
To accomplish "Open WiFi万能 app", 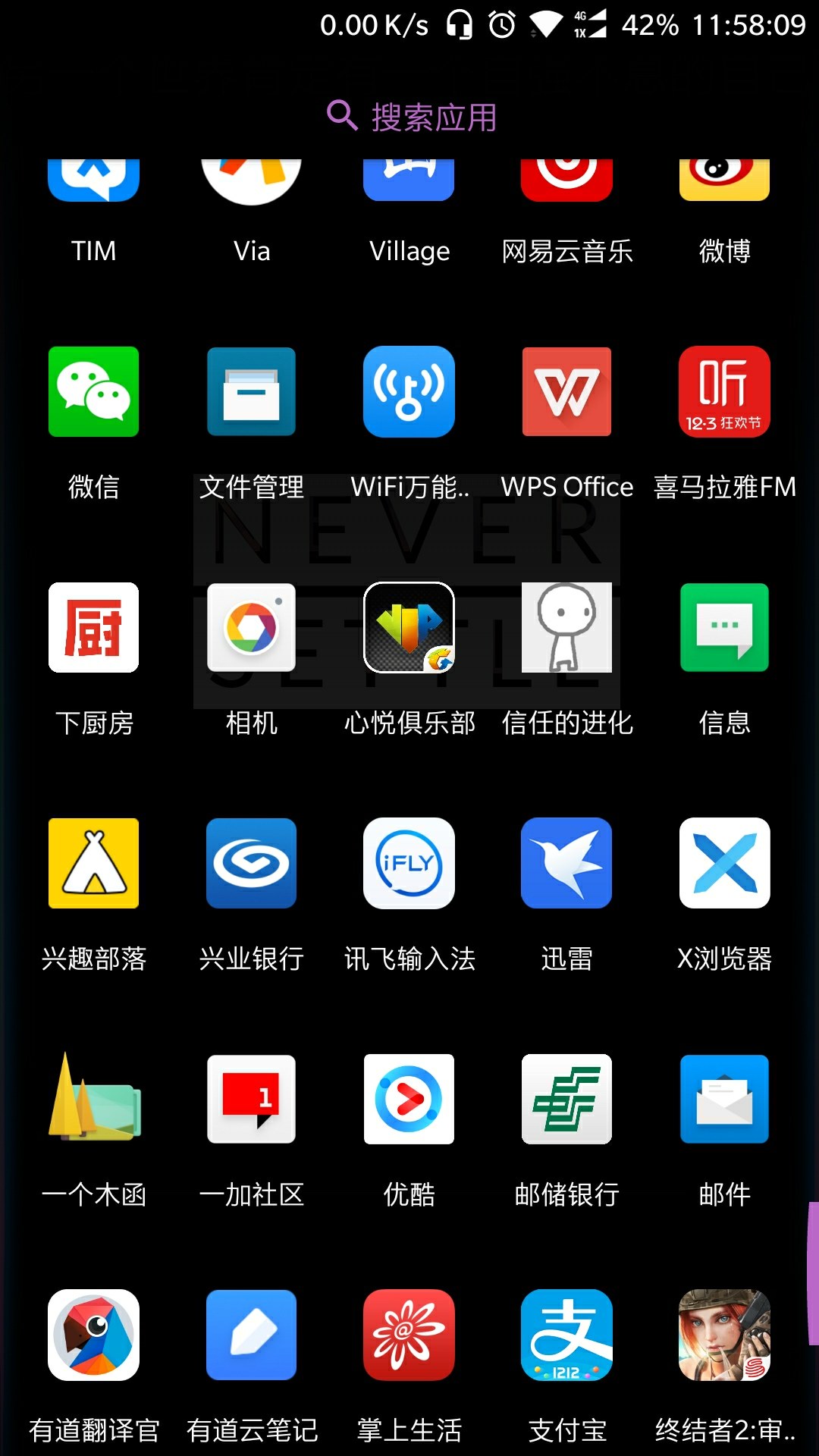I will pos(409,392).
